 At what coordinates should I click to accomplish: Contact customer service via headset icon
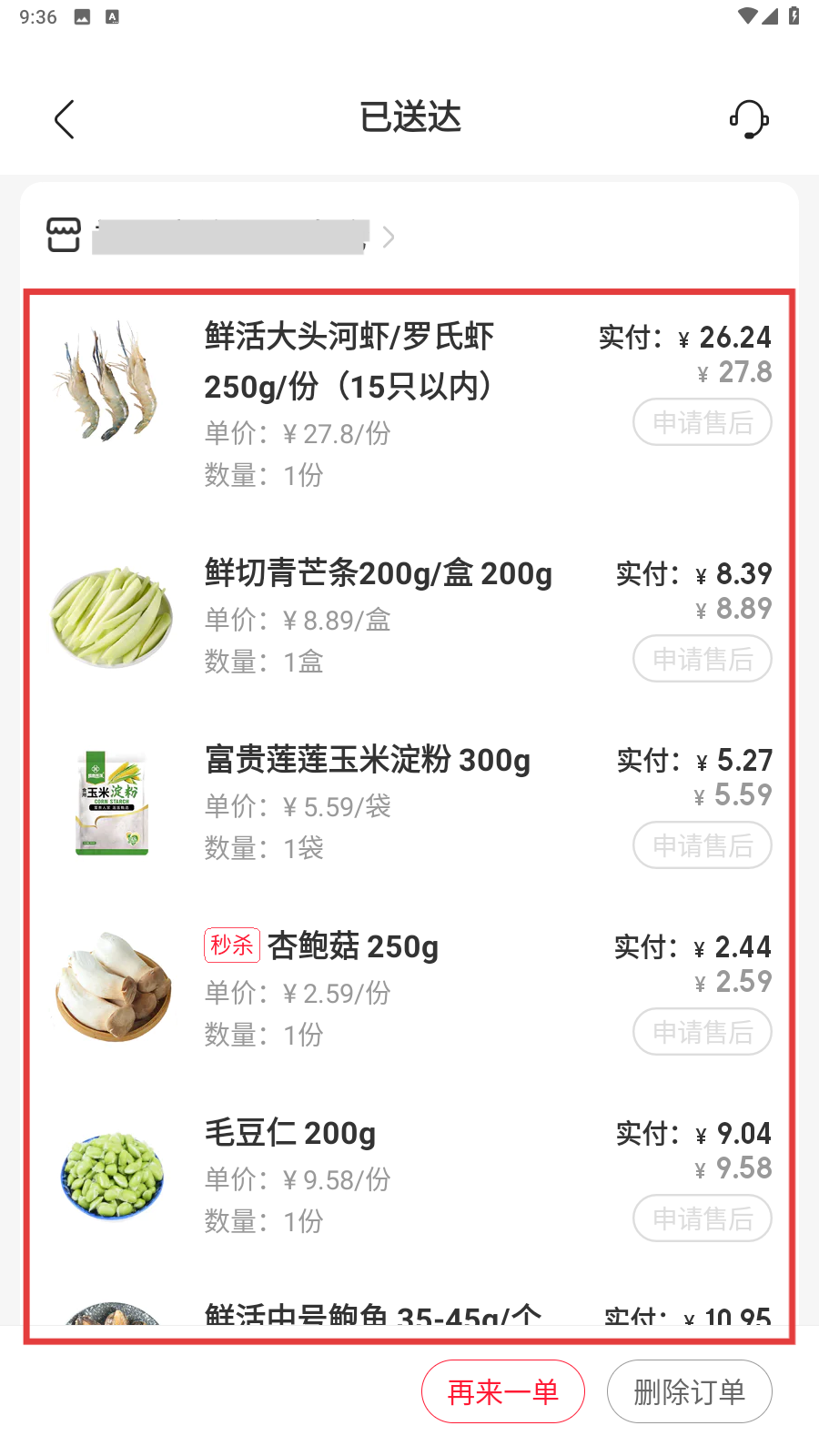(749, 119)
